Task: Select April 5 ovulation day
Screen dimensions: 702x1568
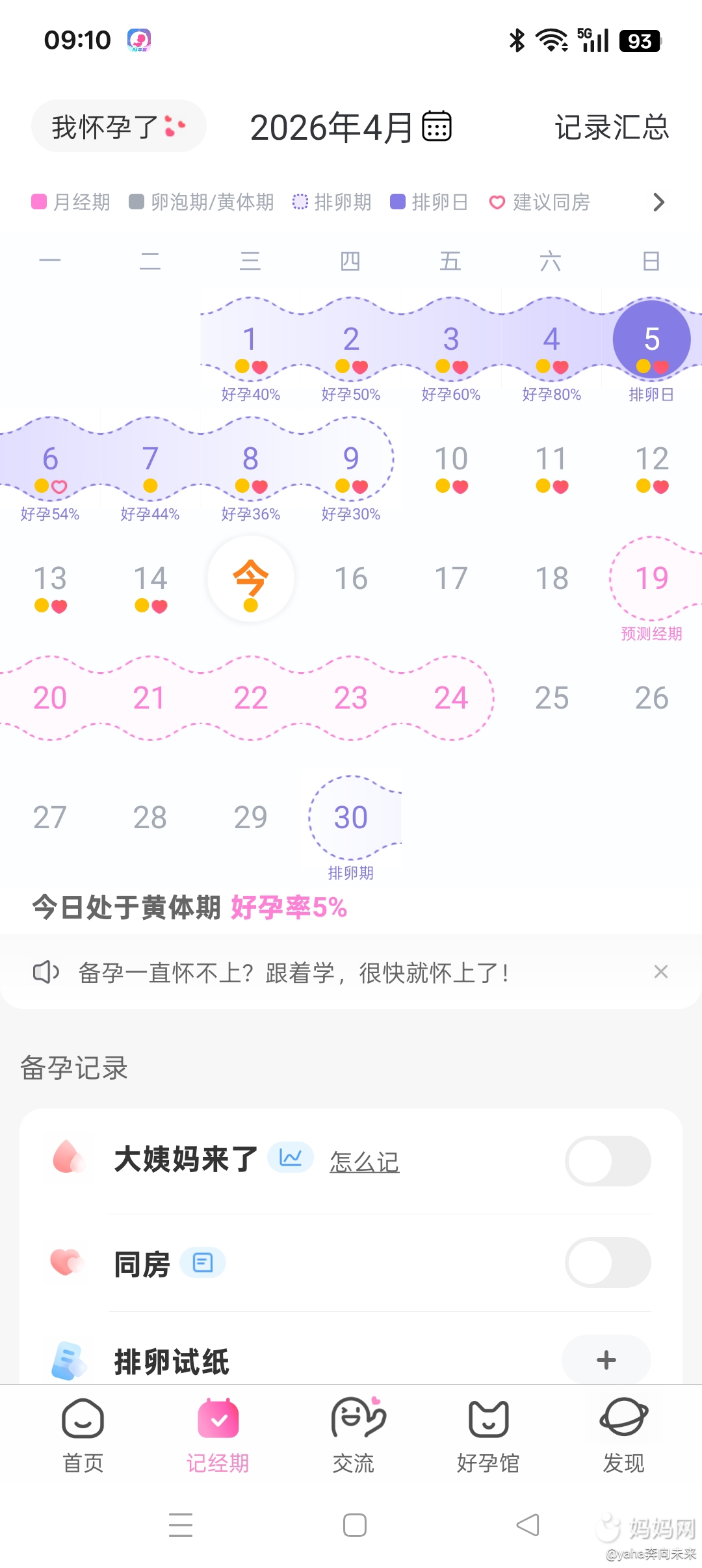Action: (x=651, y=340)
